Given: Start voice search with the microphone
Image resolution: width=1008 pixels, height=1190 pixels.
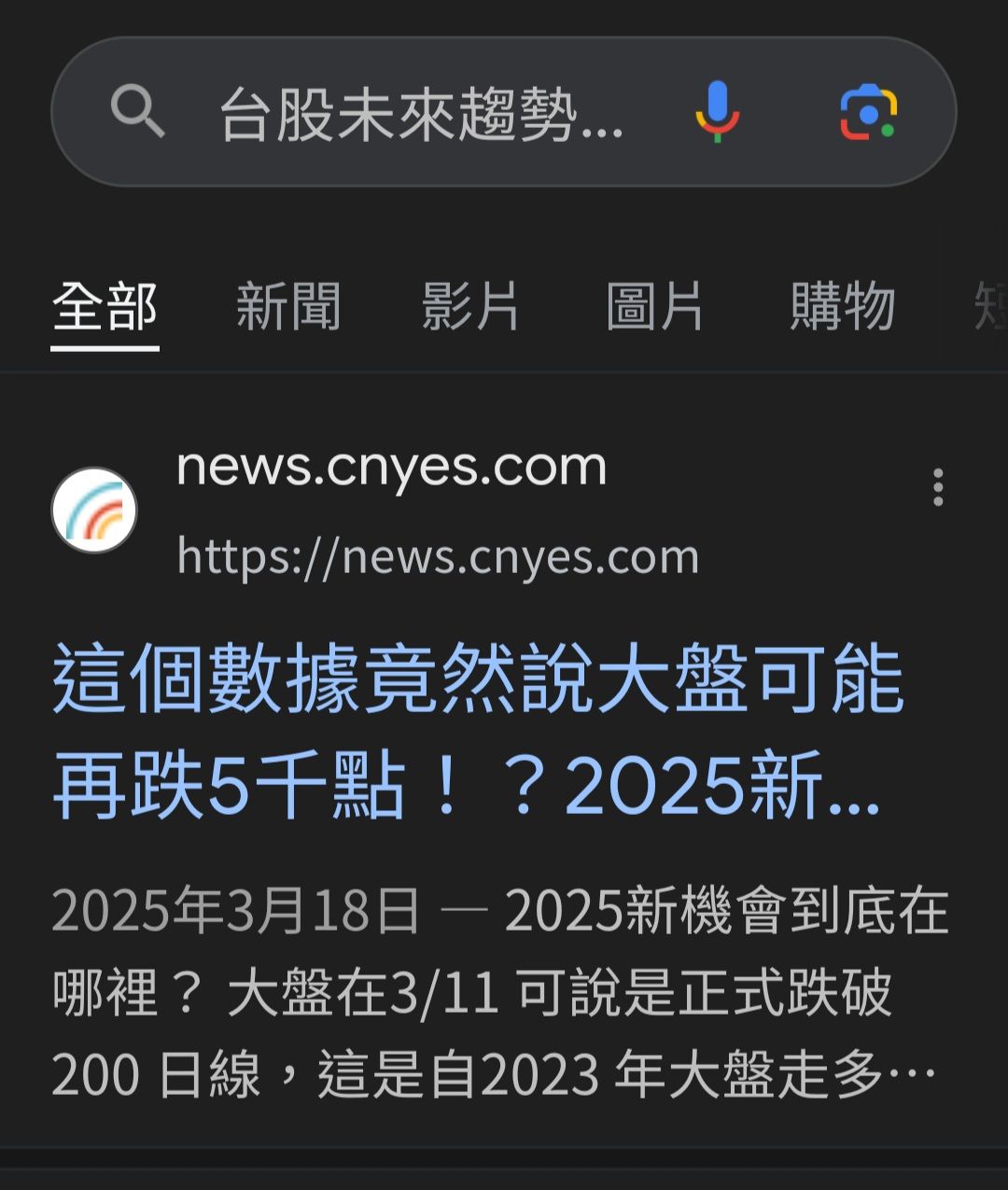Looking at the screenshot, I should tap(717, 112).
